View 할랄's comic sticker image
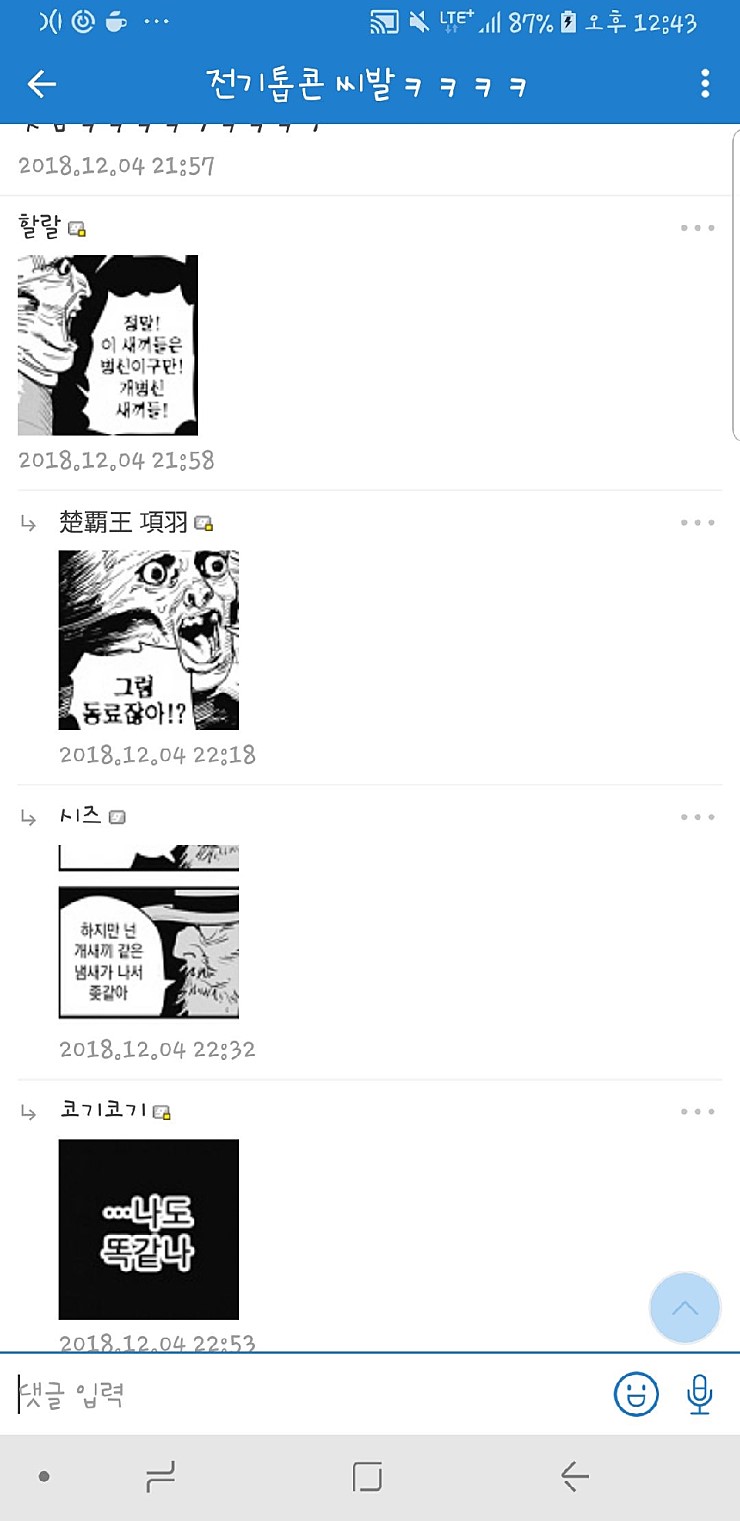 coord(108,345)
